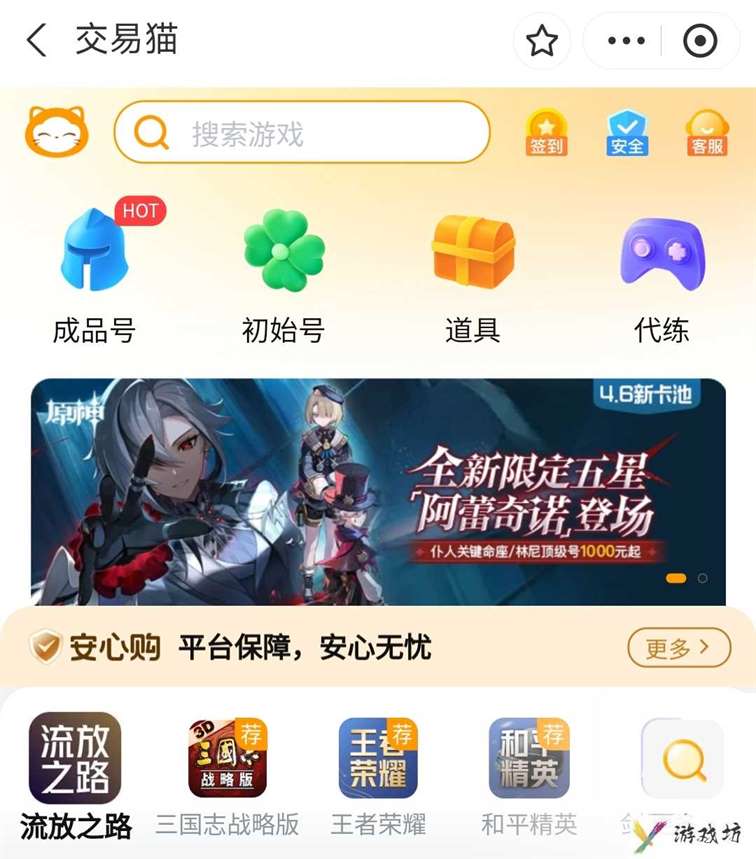Open the 签到 check-in icon
Viewport: 756px width, 859px height.
pyautogui.click(x=546, y=133)
